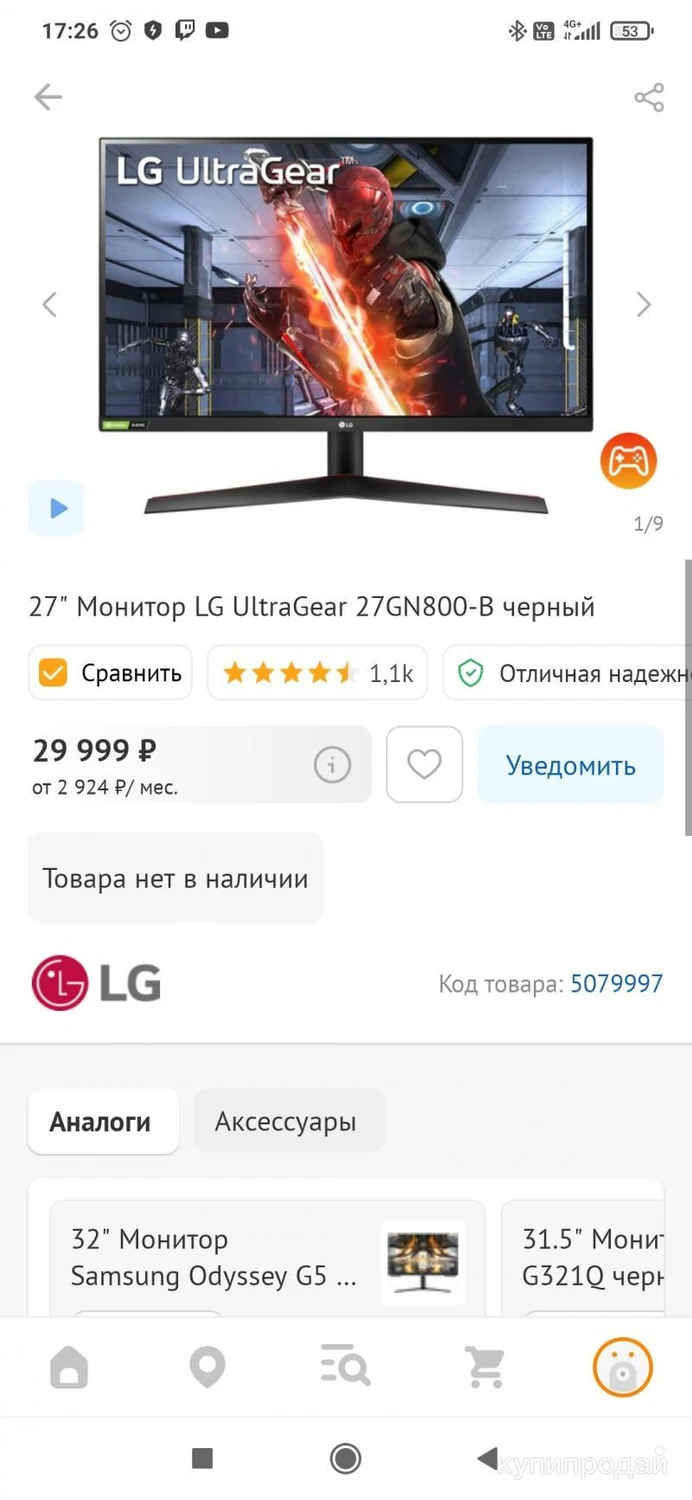Add the monitor to favorites
The image size is (692, 1500).
click(424, 765)
